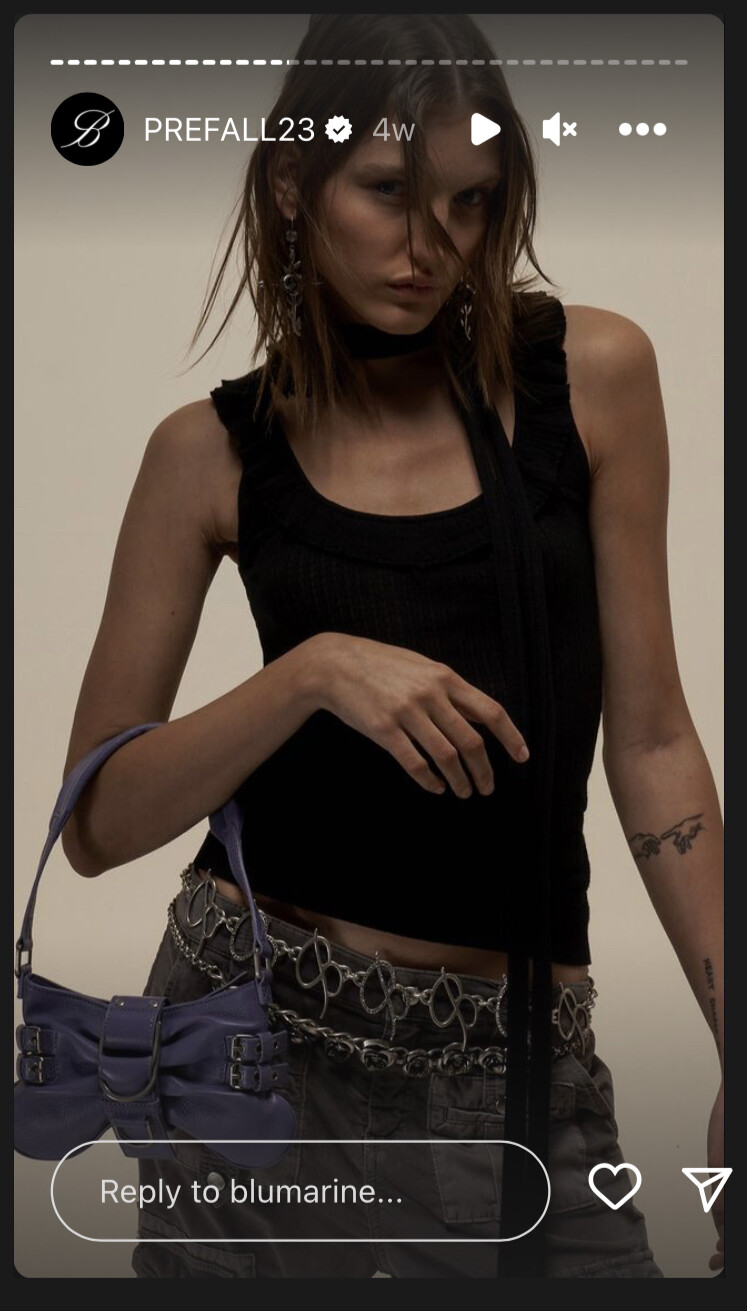Viewport: 747px width, 1311px height.
Task: Like this story with the heart icon
Action: click(x=614, y=1187)
